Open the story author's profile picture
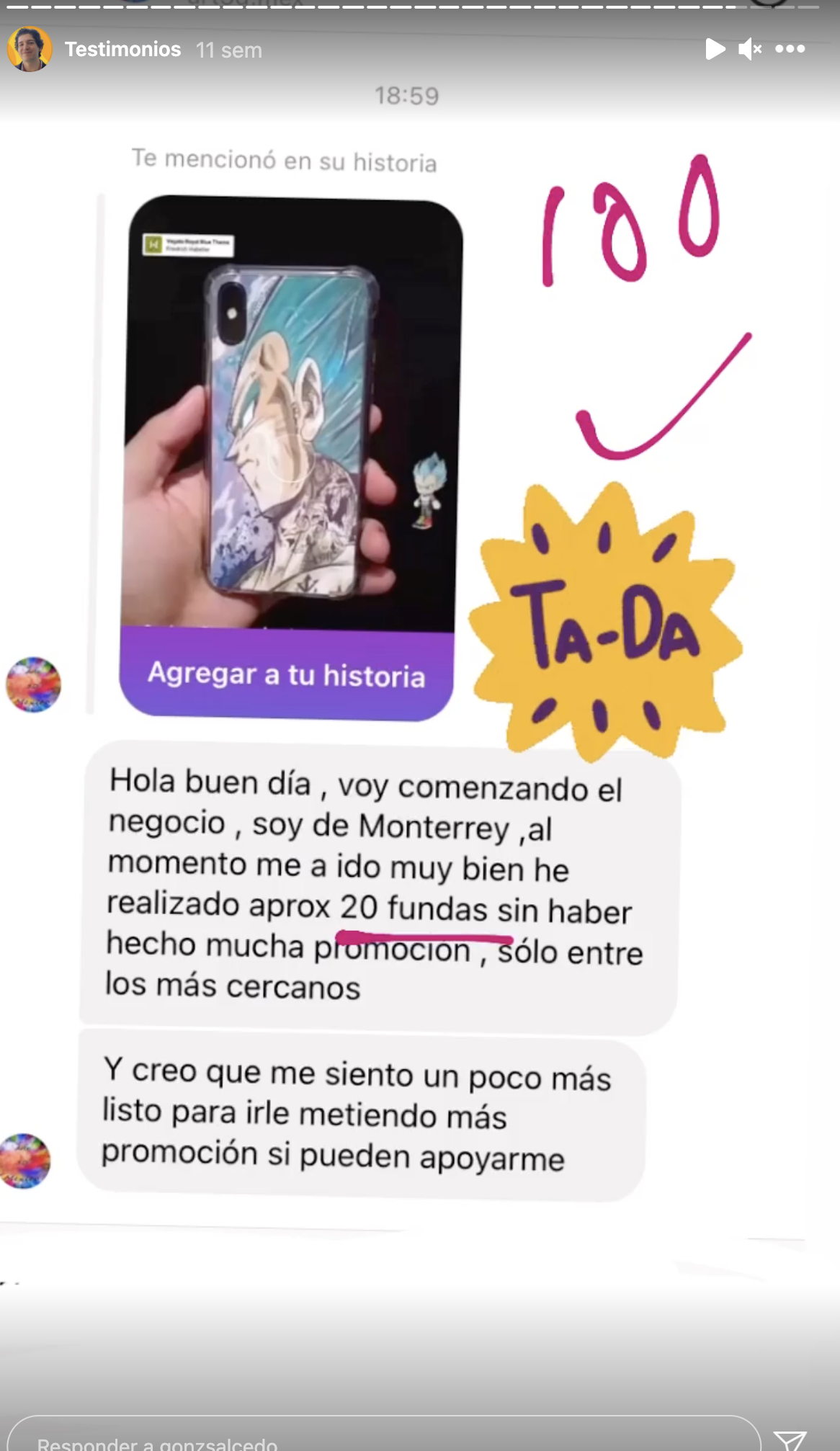840x1451 pixels. pos(30,49)
